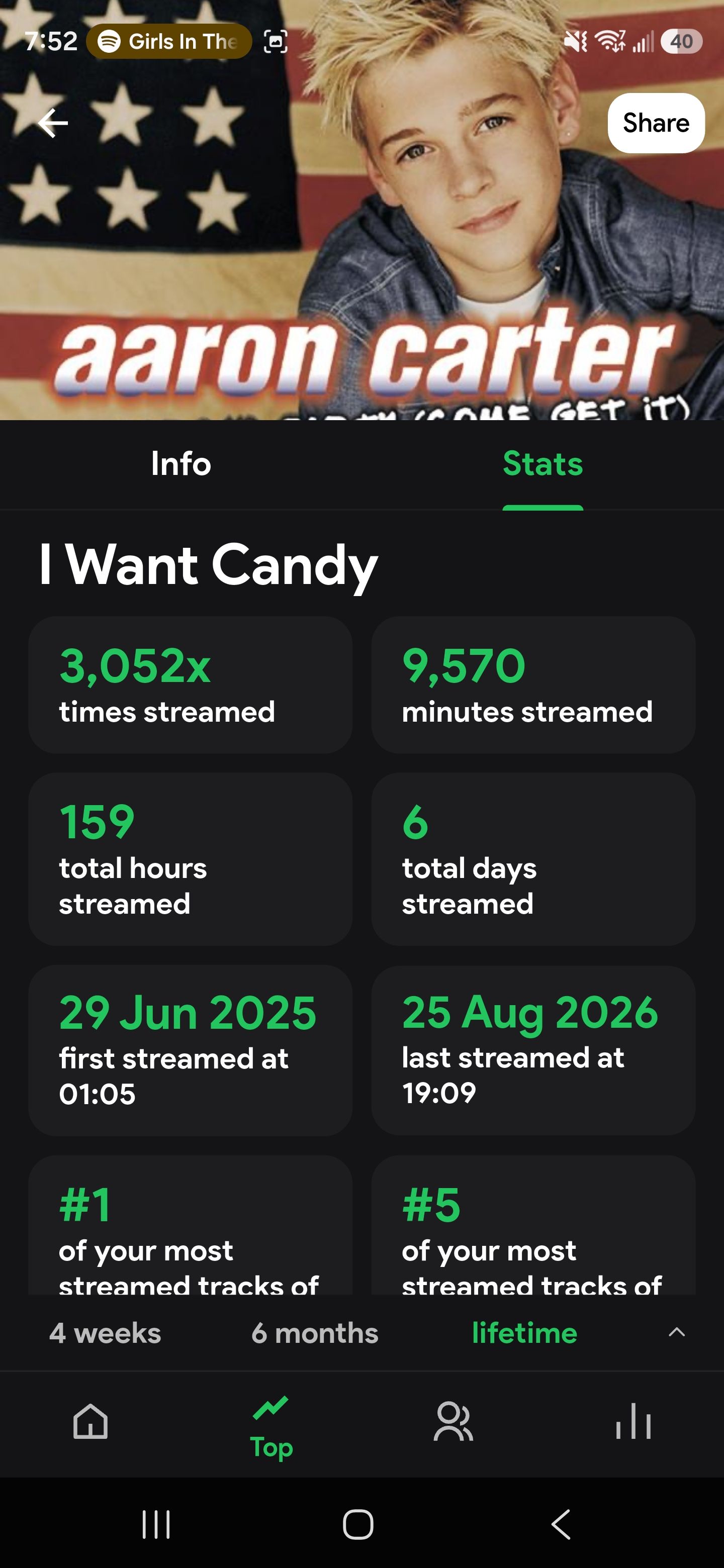Open the stats bar chart tab
Image resolution: width=724 pixels, height=1568 pixels.
[x=633, y=1421]
